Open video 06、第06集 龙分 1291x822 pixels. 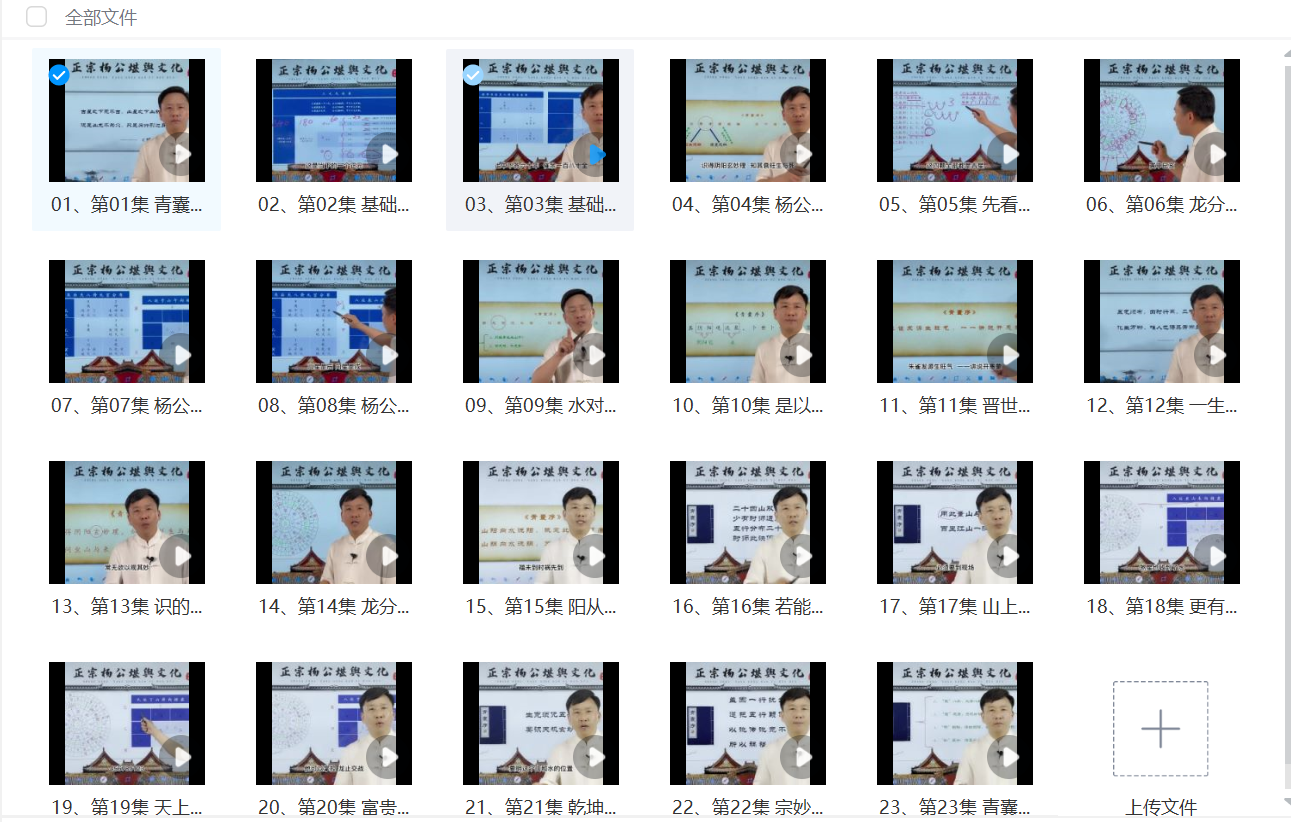click(1161, 121)
